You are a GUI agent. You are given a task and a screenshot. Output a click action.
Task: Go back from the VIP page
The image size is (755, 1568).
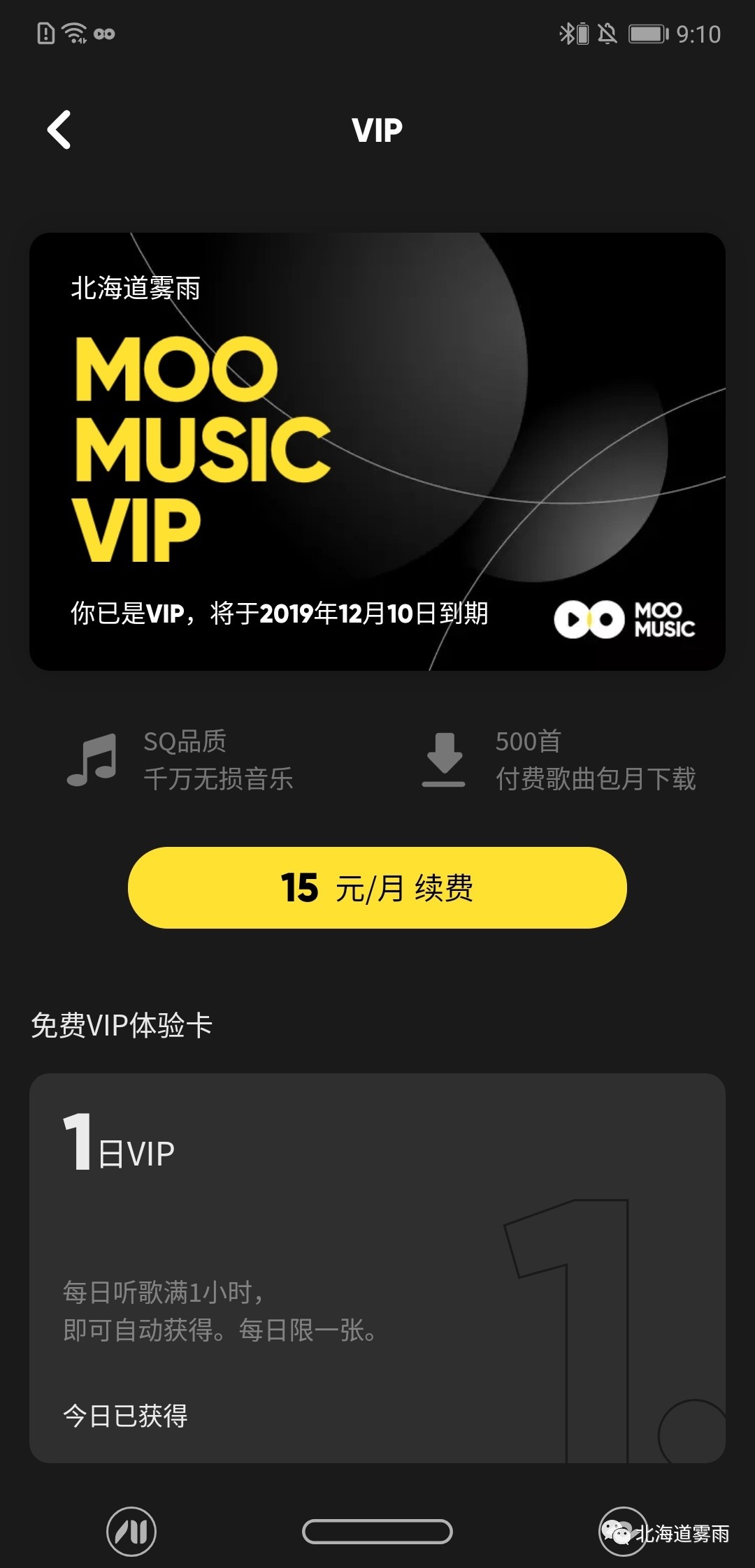pos(59,130)
